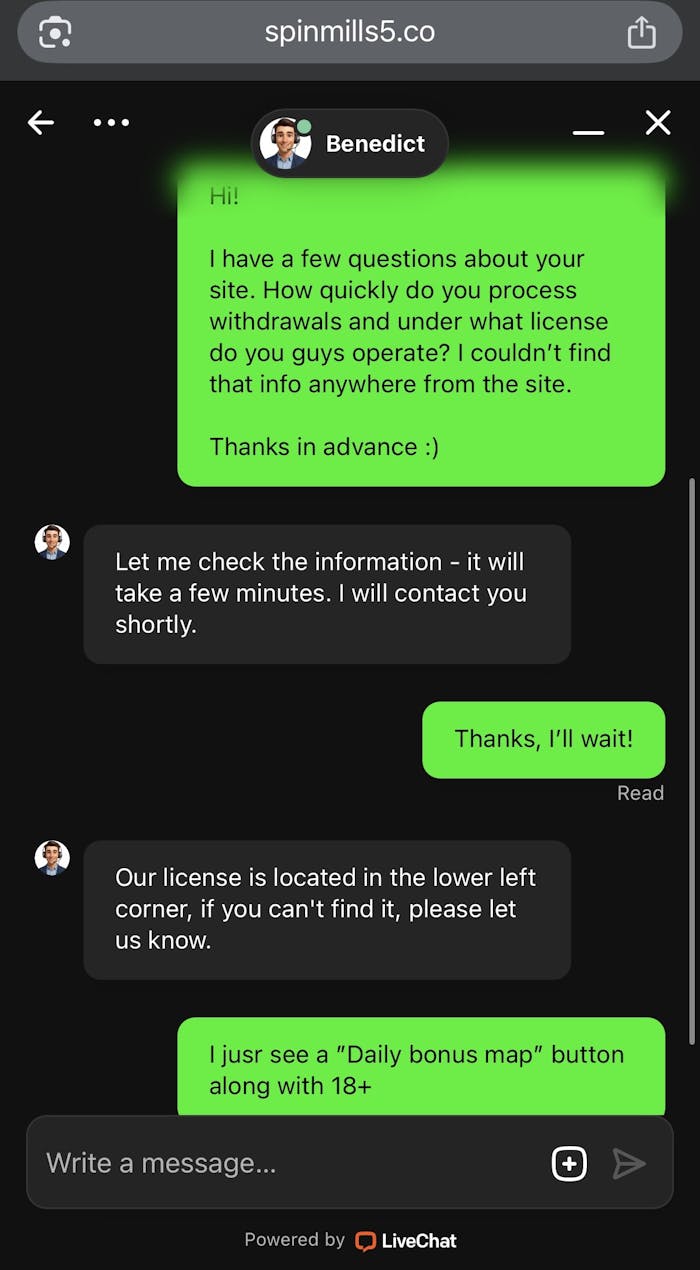Screen dimensions: 700x1270
Task: Go back using the chat's left arrow
Action: click(x=41, y=123)
